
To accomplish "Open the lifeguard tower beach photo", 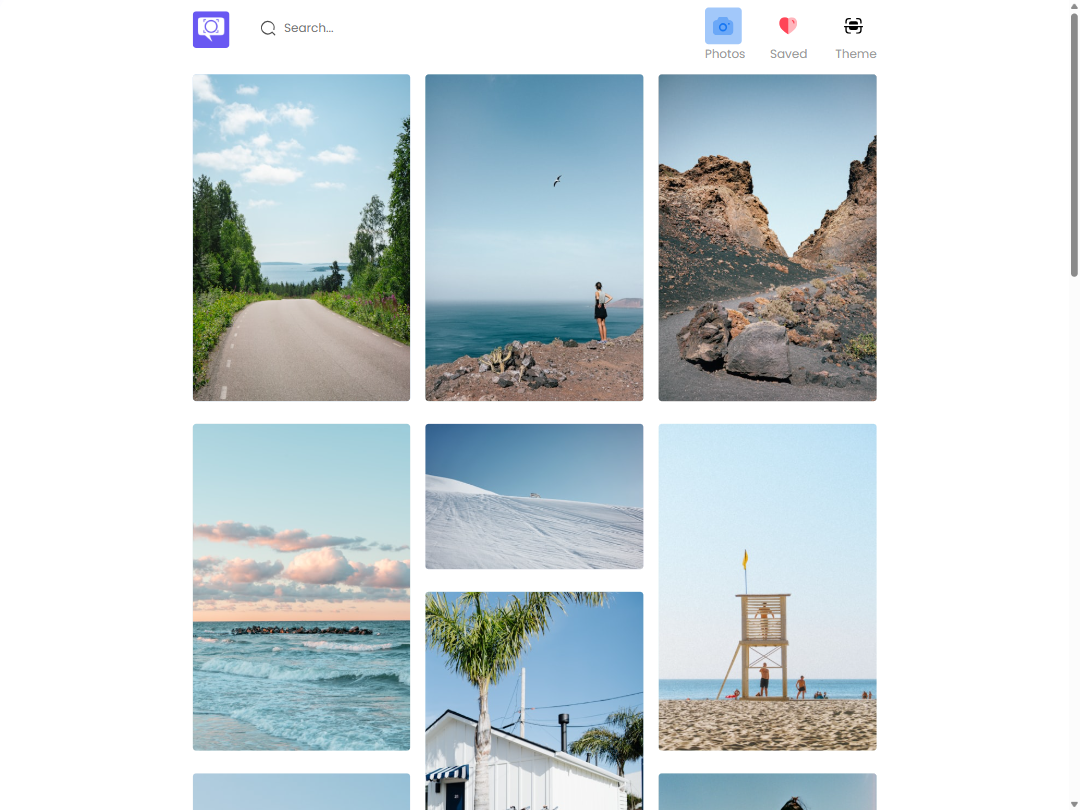I will [767, 587].
